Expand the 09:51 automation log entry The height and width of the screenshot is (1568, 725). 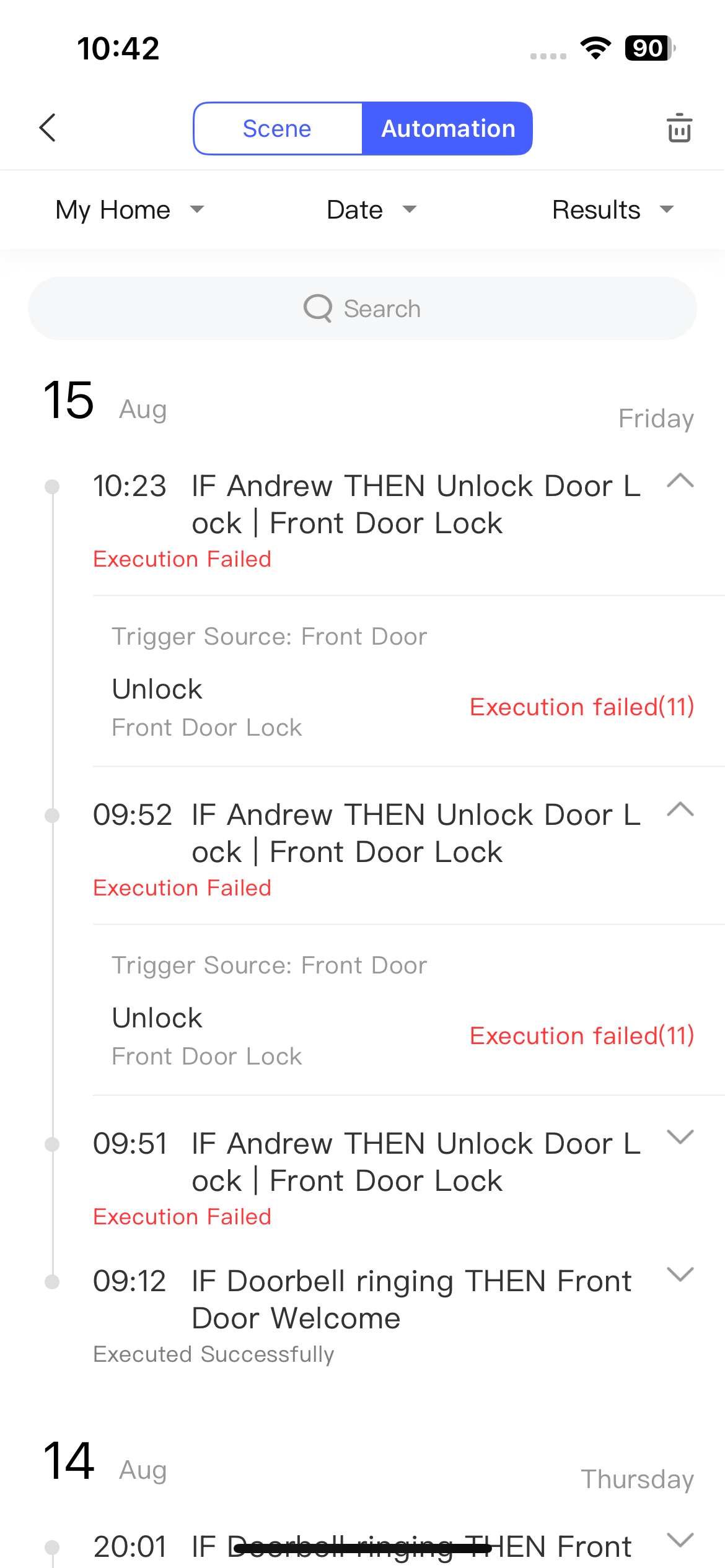click(x=680, y=1138)
